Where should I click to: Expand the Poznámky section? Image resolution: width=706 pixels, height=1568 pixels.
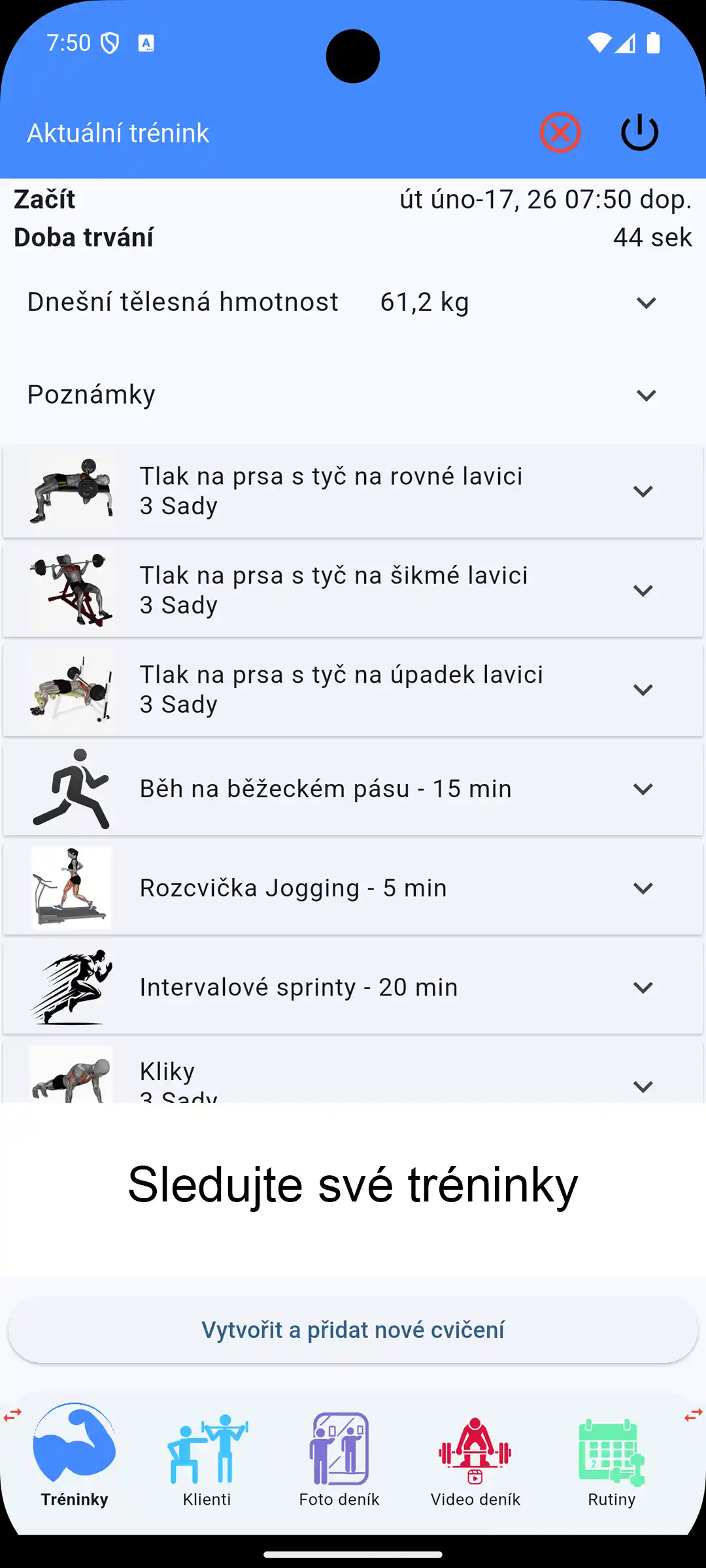(x=646, y=395)
